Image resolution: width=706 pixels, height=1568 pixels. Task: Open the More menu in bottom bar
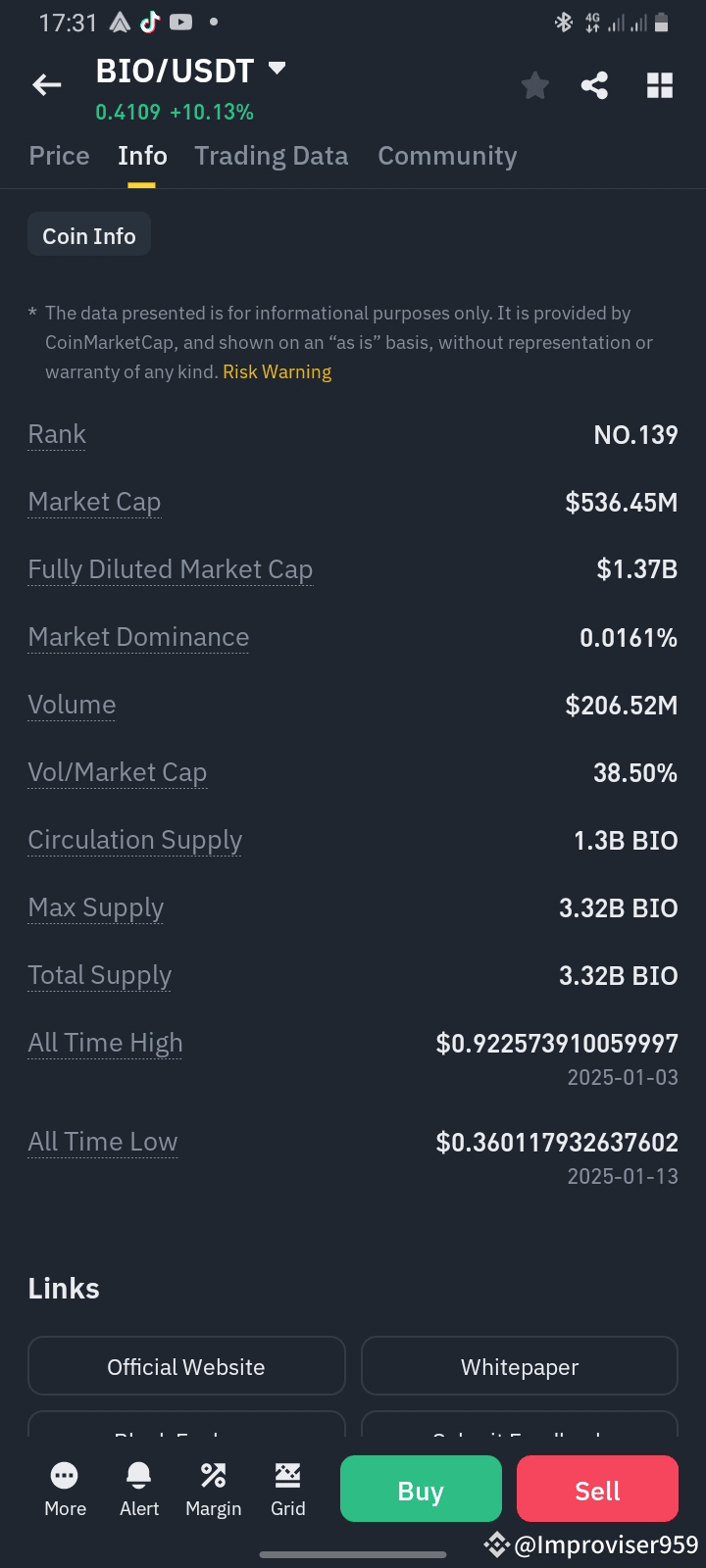(x=64, y=1488)
